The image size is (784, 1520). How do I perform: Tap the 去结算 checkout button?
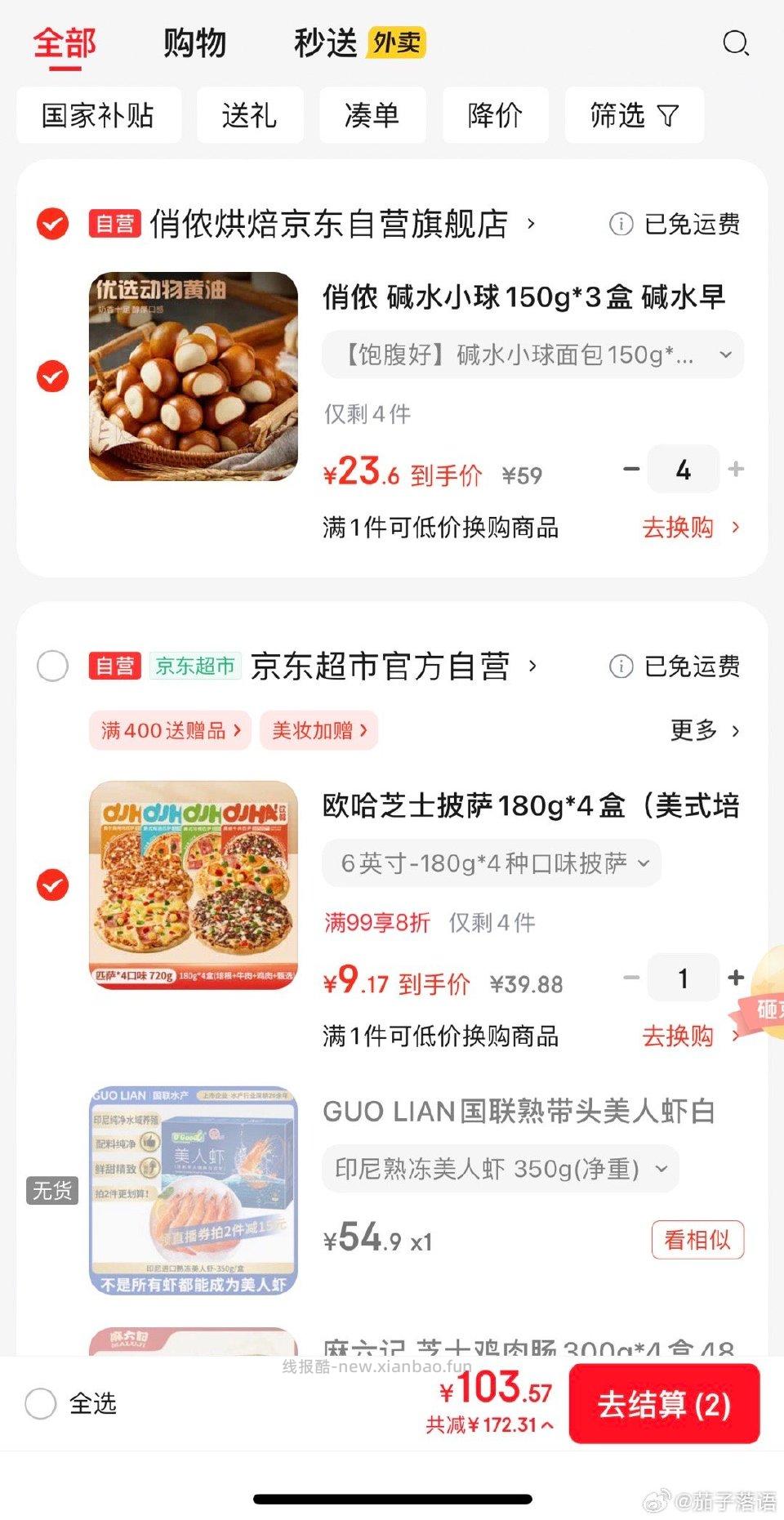pyautogui.click(x=664, y=1405)
